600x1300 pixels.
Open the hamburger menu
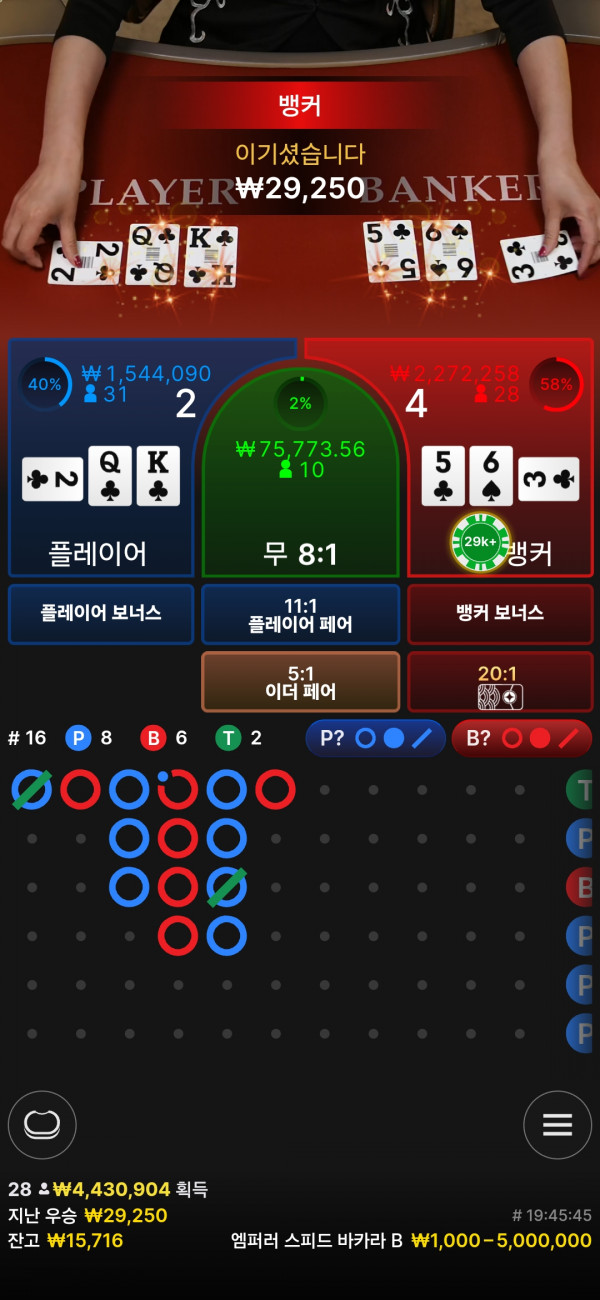click(x=557, y=1124)
